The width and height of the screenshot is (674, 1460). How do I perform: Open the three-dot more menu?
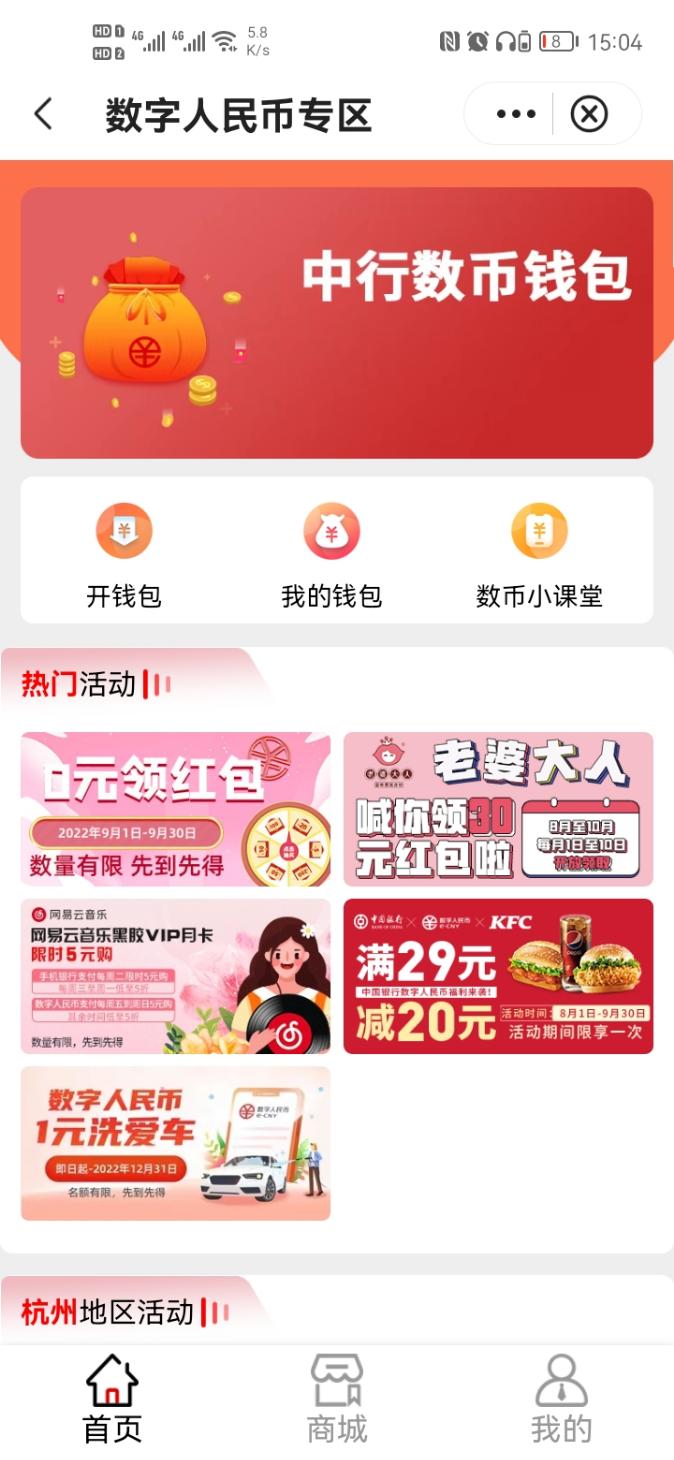click(516, 115)
